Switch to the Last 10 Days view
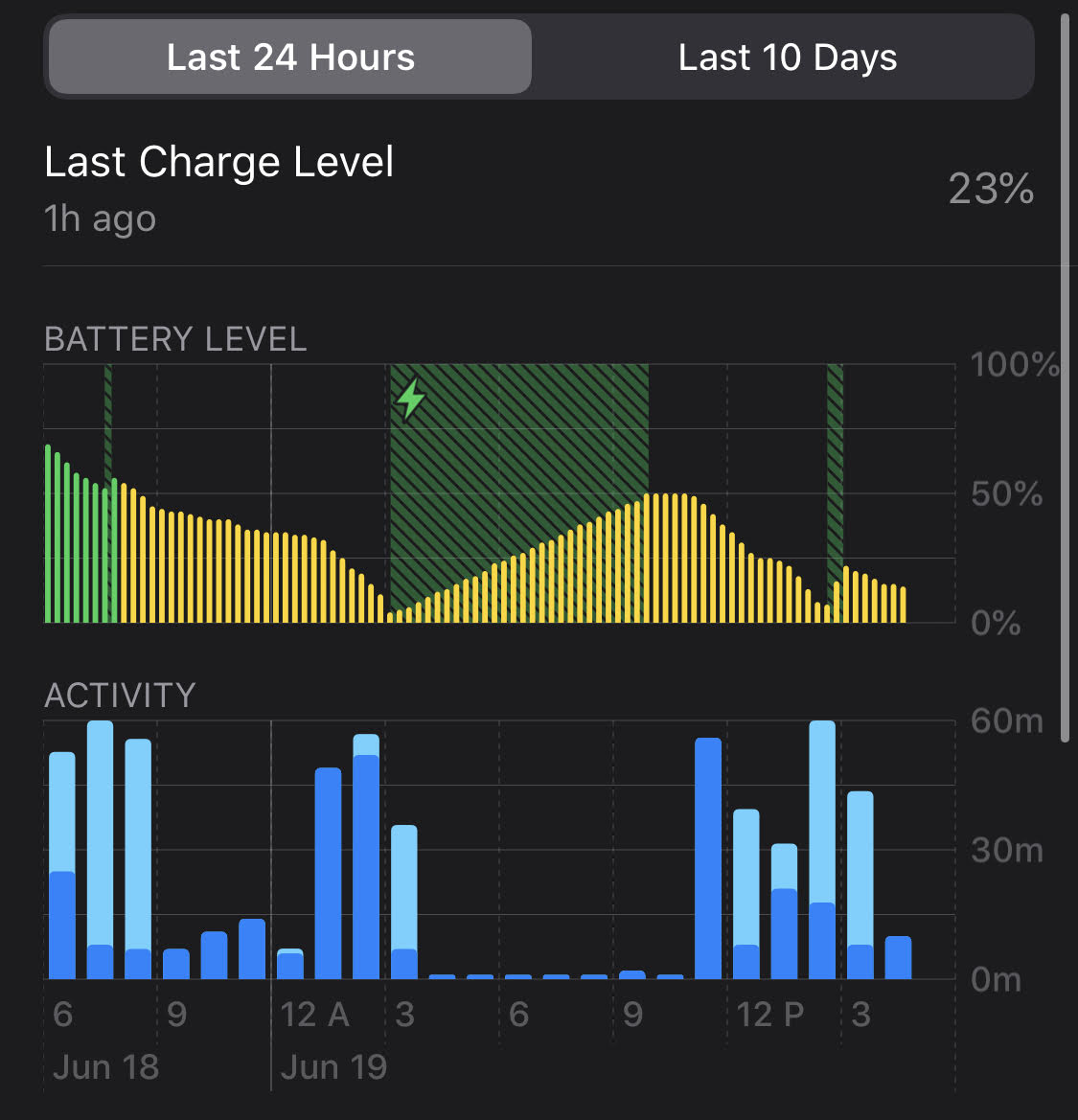 pos(787,57)
